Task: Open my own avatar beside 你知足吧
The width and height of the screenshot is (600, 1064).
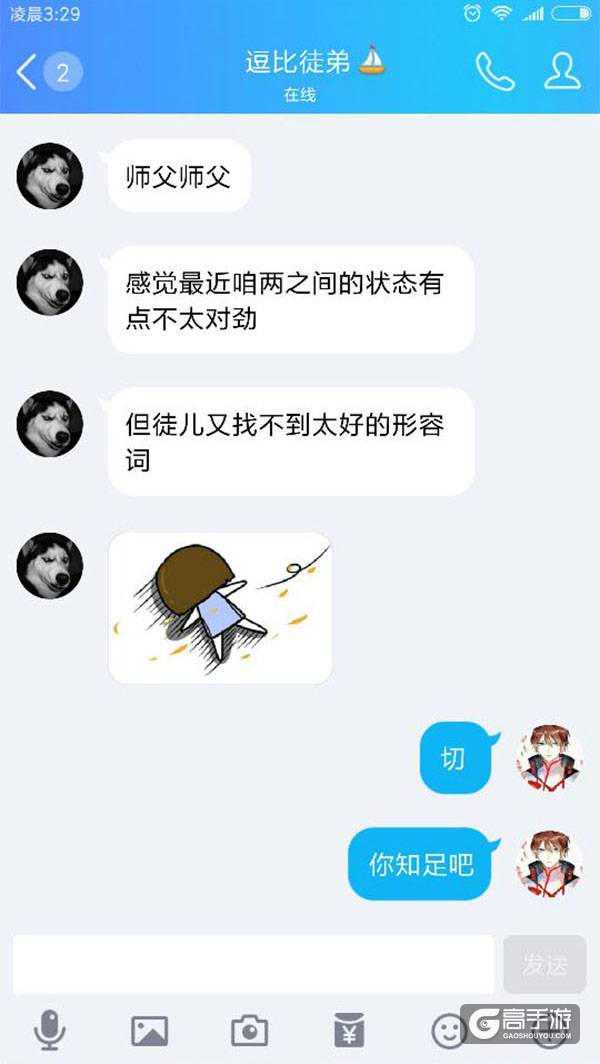Action: tap(549, 864)
